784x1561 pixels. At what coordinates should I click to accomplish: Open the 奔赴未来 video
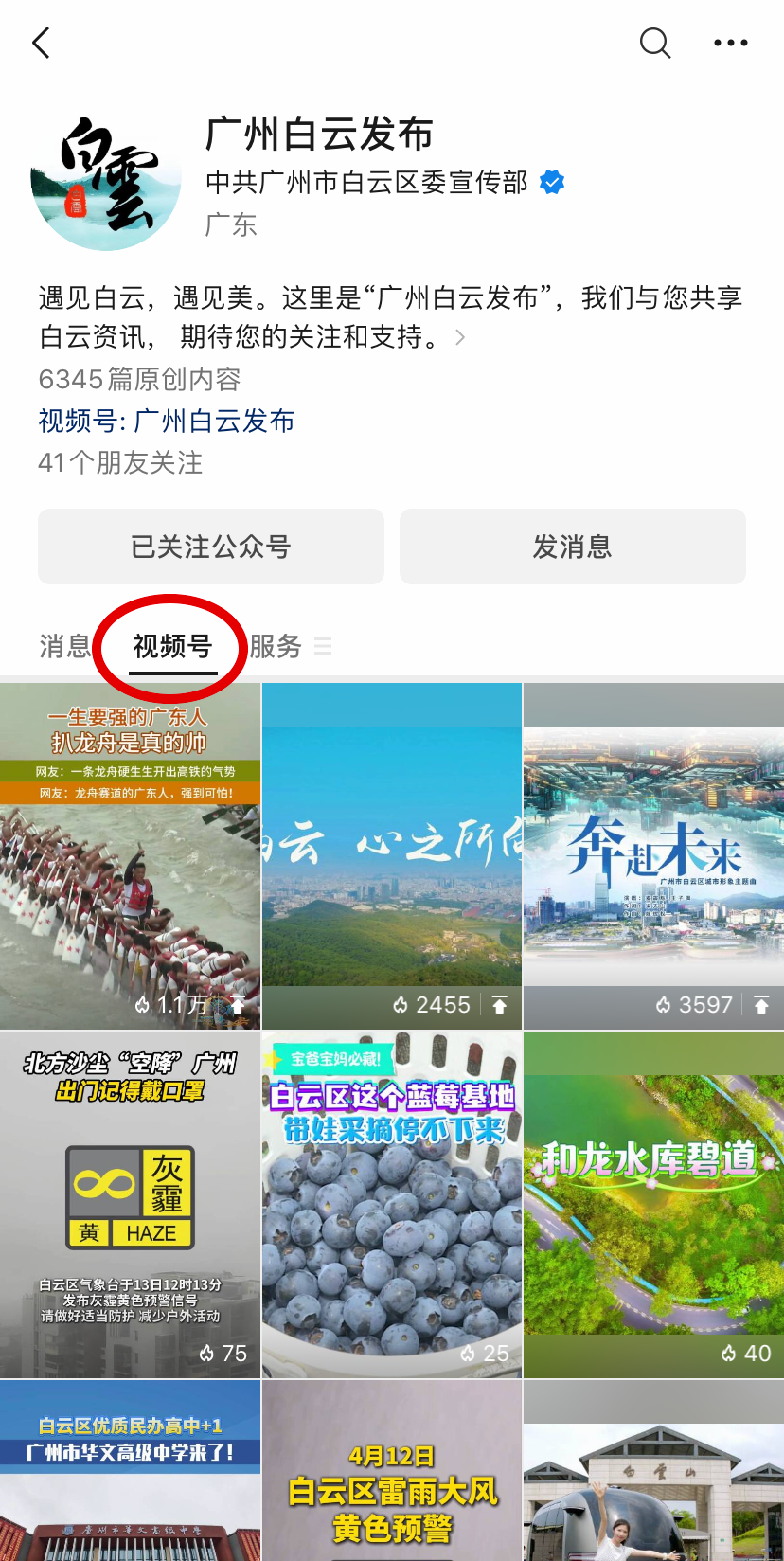(x=653, y=857)
